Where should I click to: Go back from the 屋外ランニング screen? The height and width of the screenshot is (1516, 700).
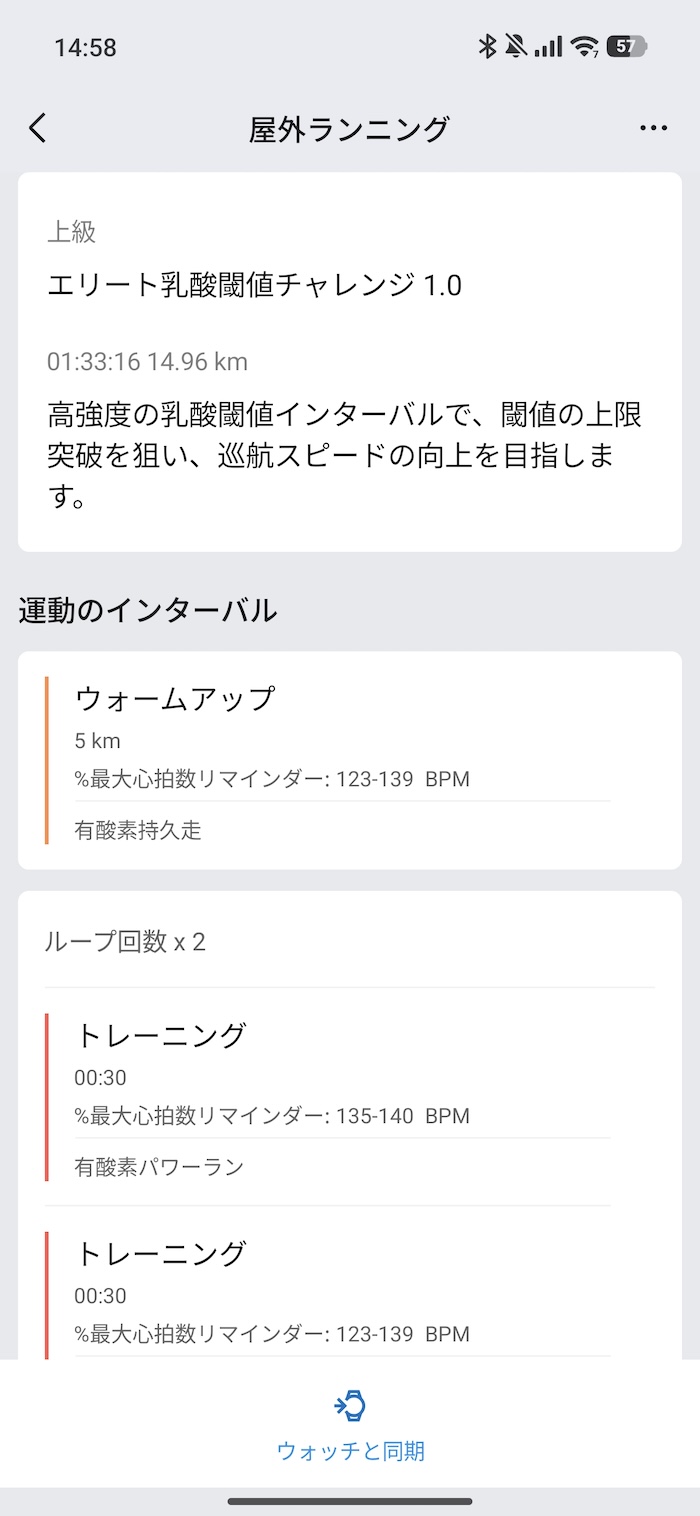tap(38, 128)
